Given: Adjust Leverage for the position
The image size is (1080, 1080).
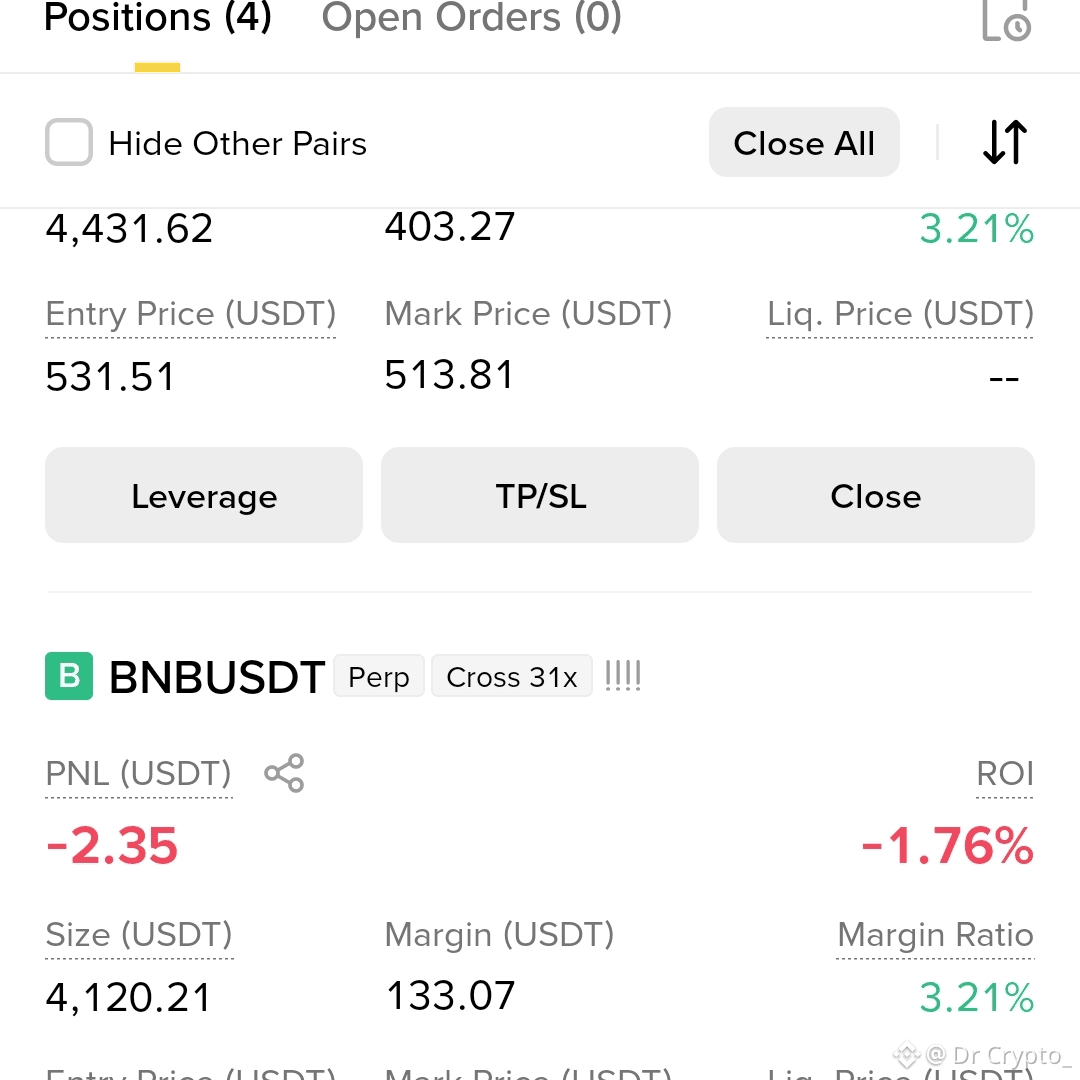Looking at the screenshot, I should coord(204,495).
